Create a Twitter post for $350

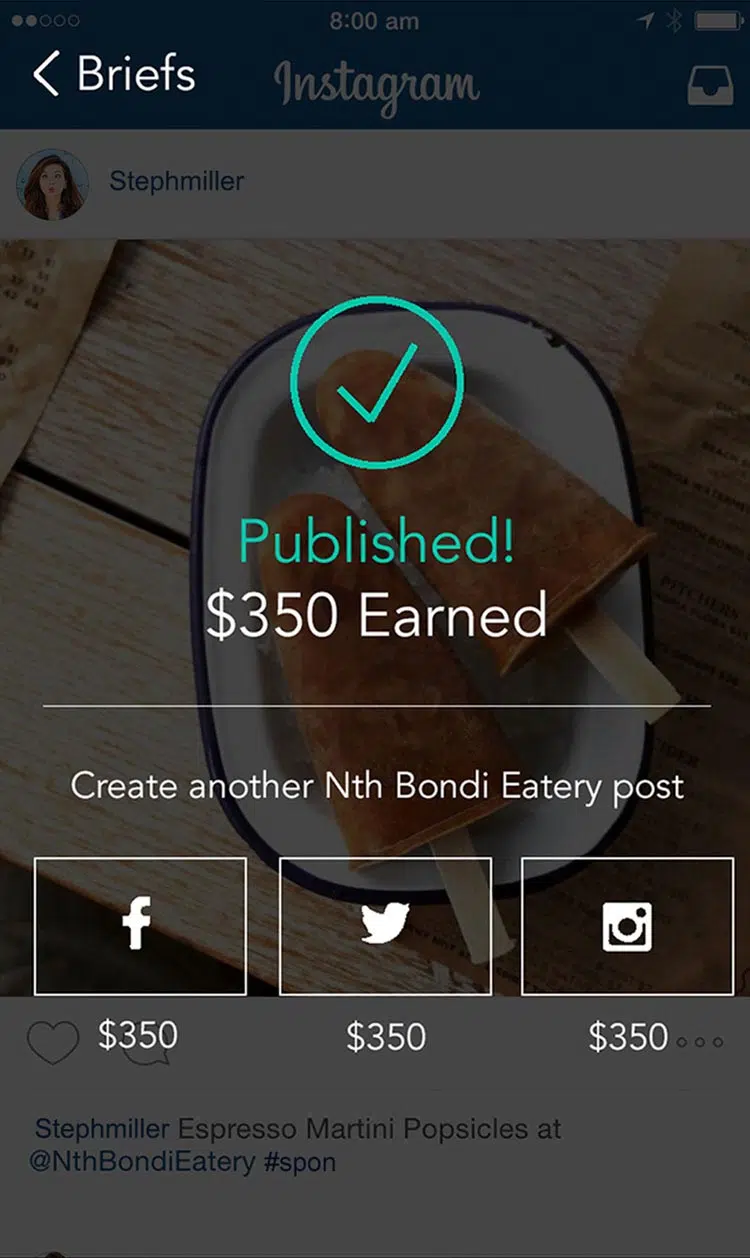pyautogui.click(x=385, y=926)
